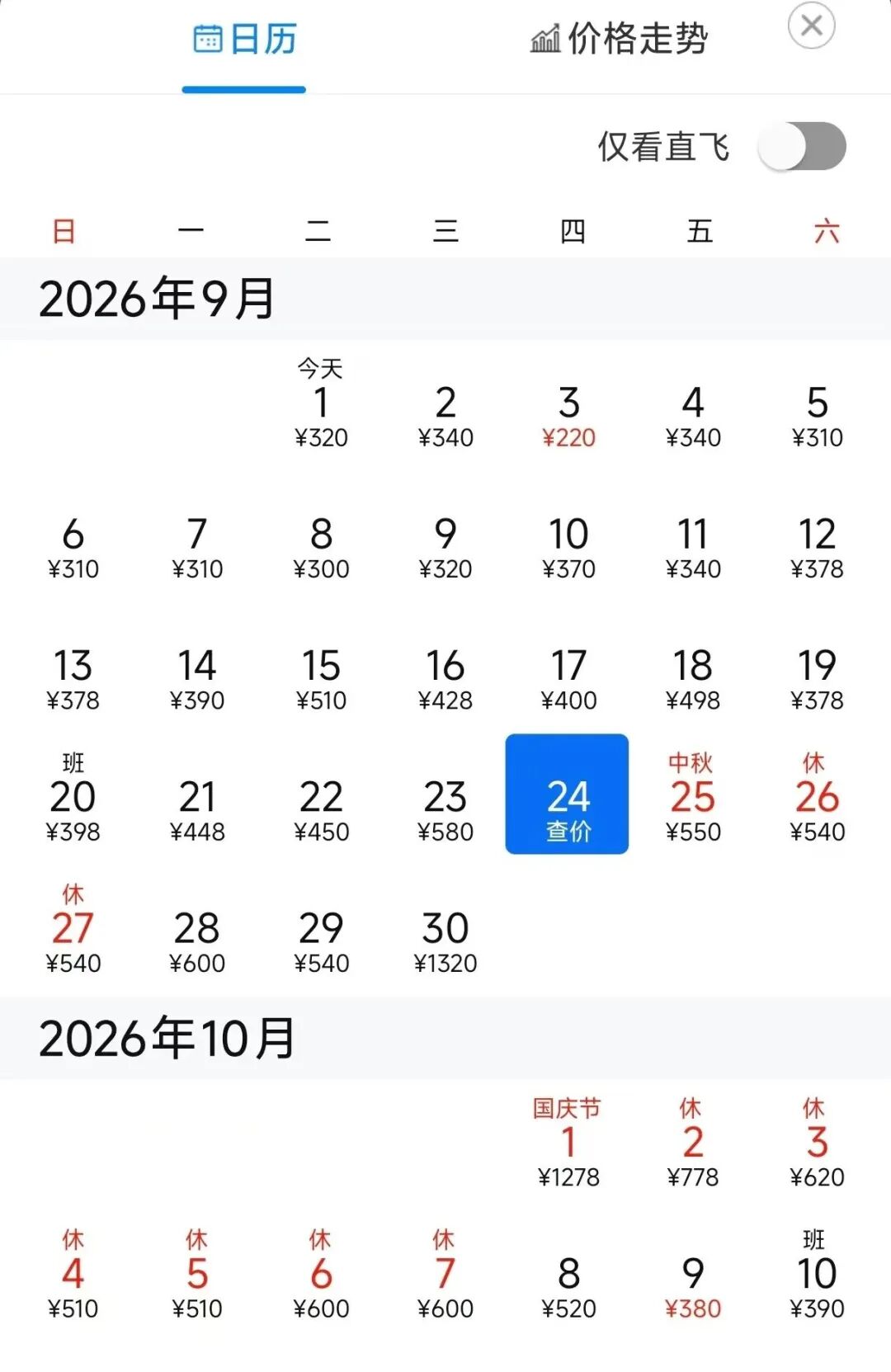Pick September 3 priced ¥220

pos(568,417)
